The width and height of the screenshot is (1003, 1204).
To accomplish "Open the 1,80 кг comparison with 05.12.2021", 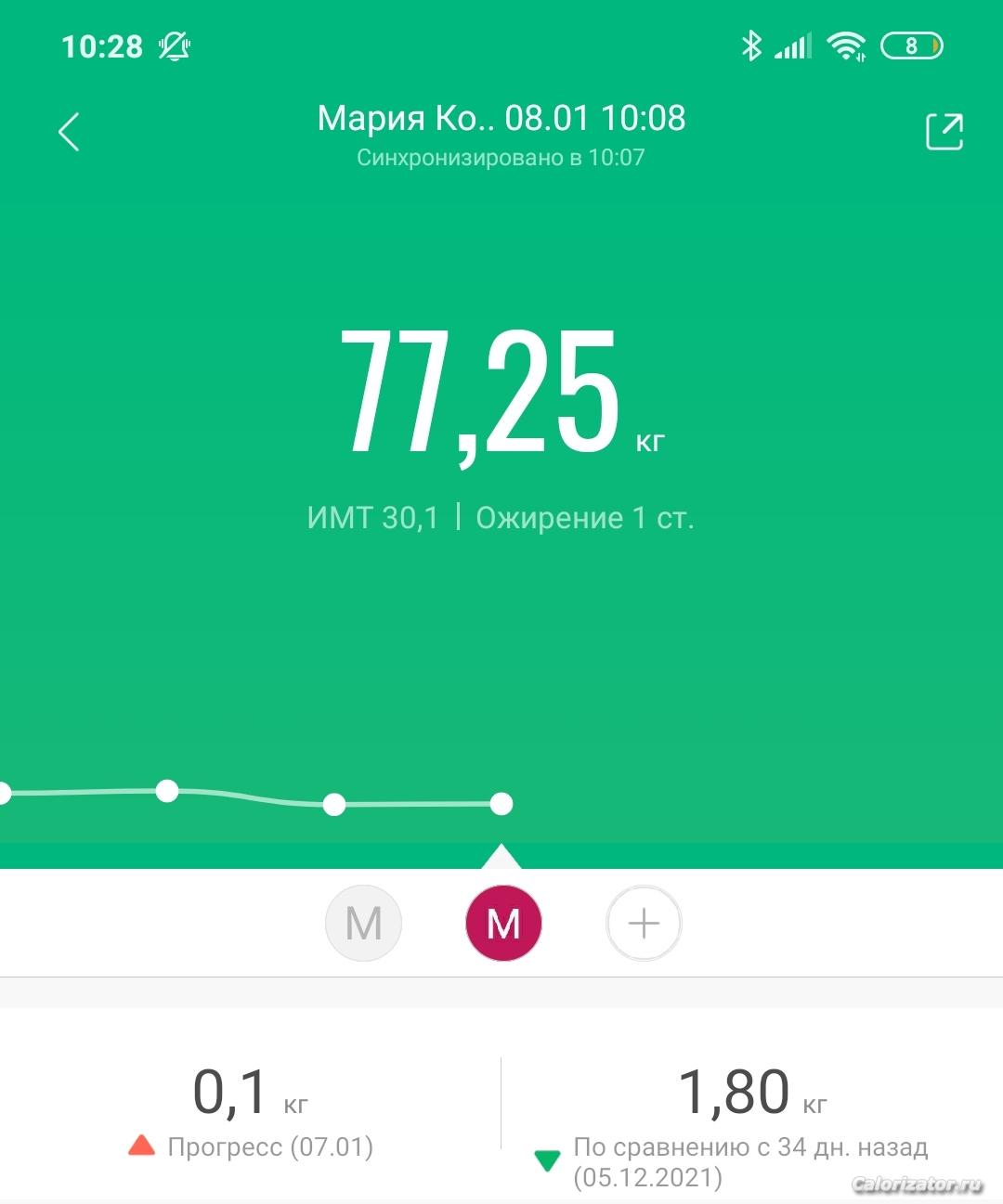I will [x=750, y=1119].
